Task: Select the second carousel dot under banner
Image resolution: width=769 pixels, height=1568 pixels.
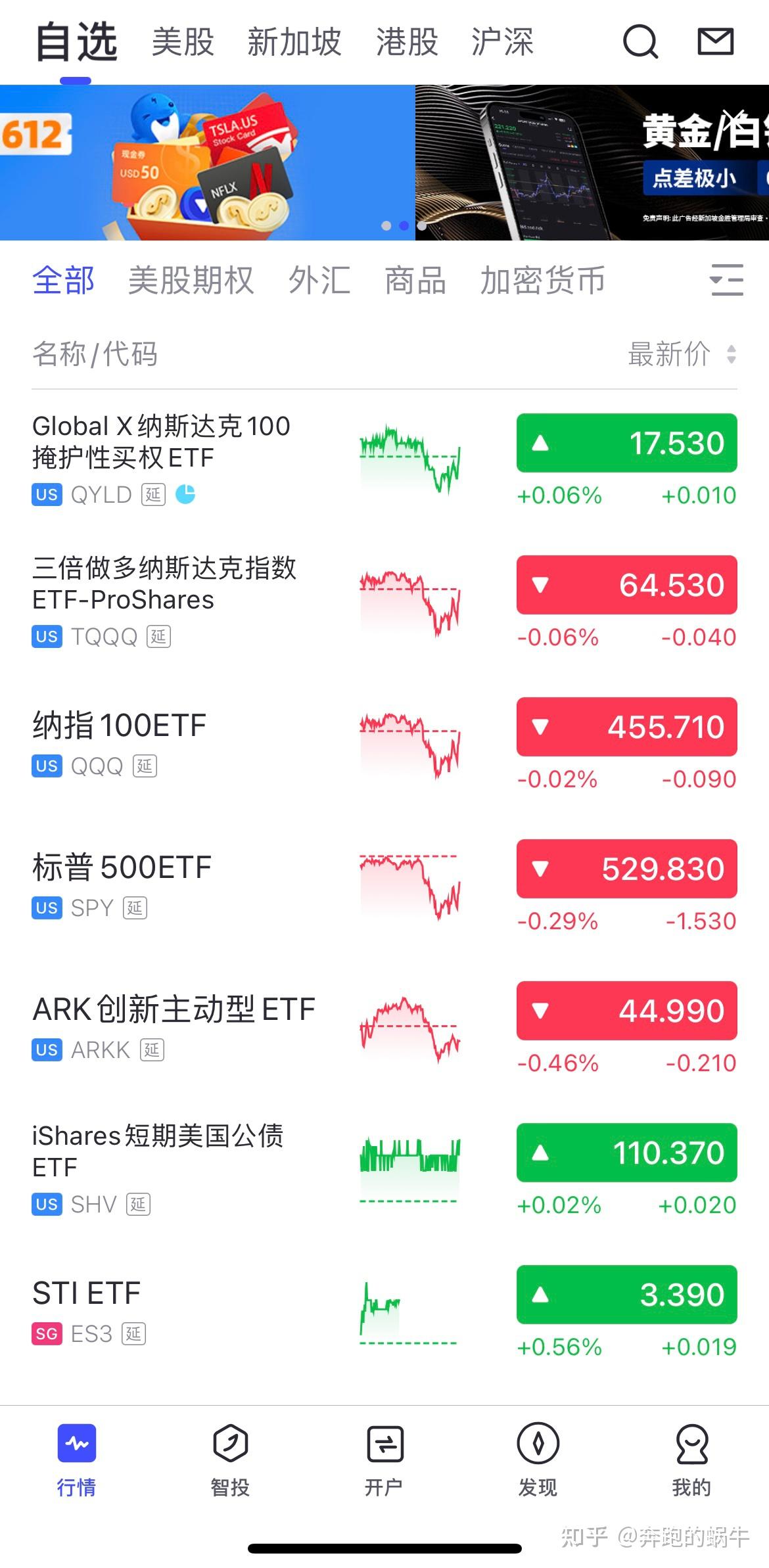Action: click(403, 227)
